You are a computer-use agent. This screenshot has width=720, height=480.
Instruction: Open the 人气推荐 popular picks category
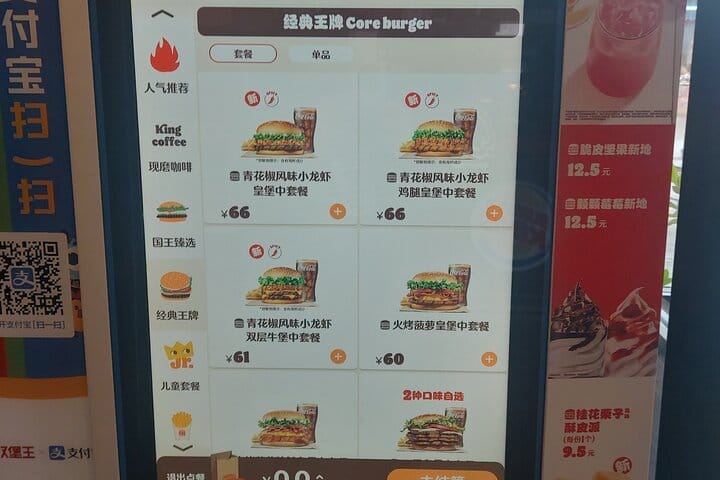coord(166,65)
